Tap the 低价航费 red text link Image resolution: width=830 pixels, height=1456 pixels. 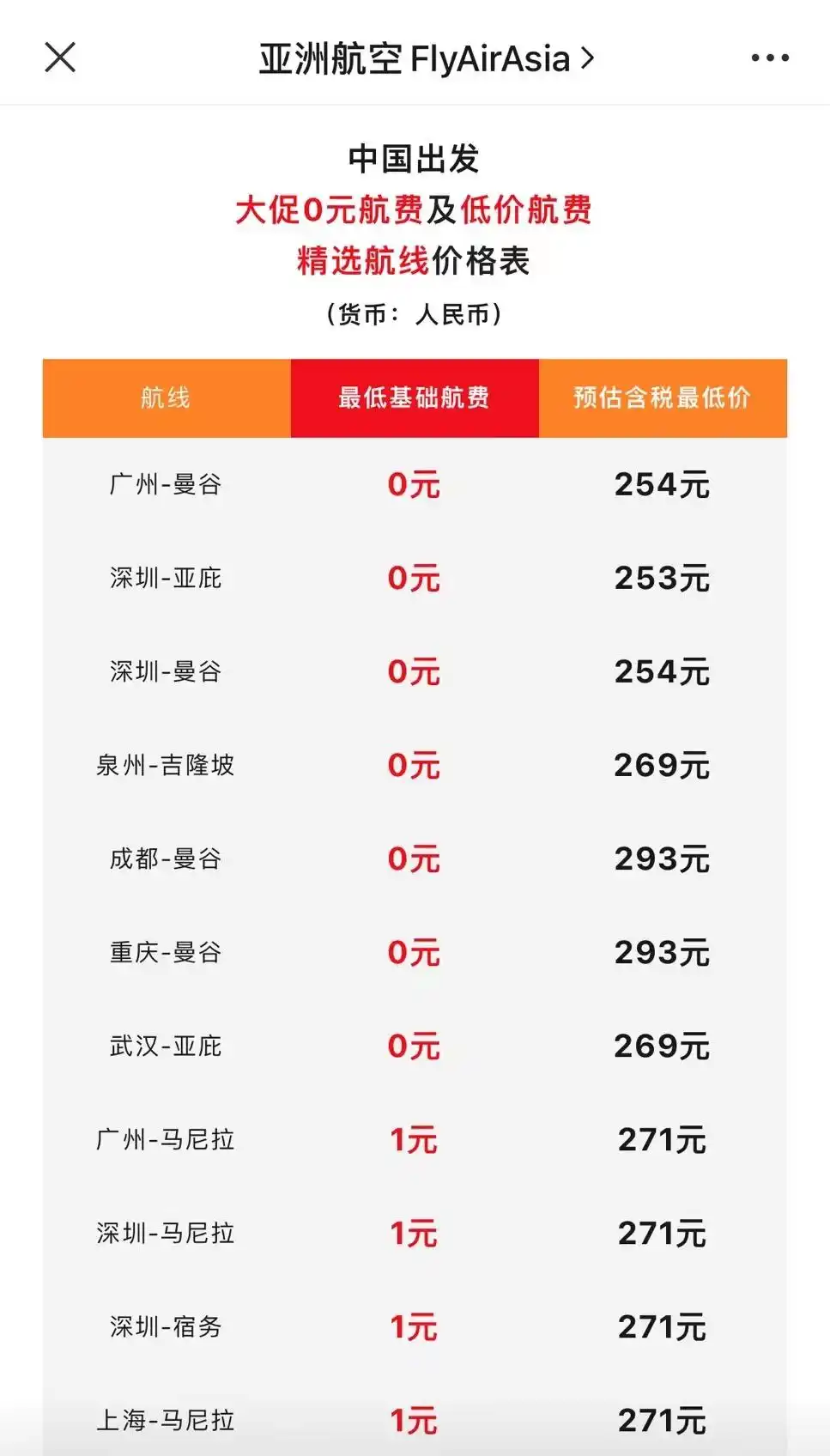(x=527, y=210)
